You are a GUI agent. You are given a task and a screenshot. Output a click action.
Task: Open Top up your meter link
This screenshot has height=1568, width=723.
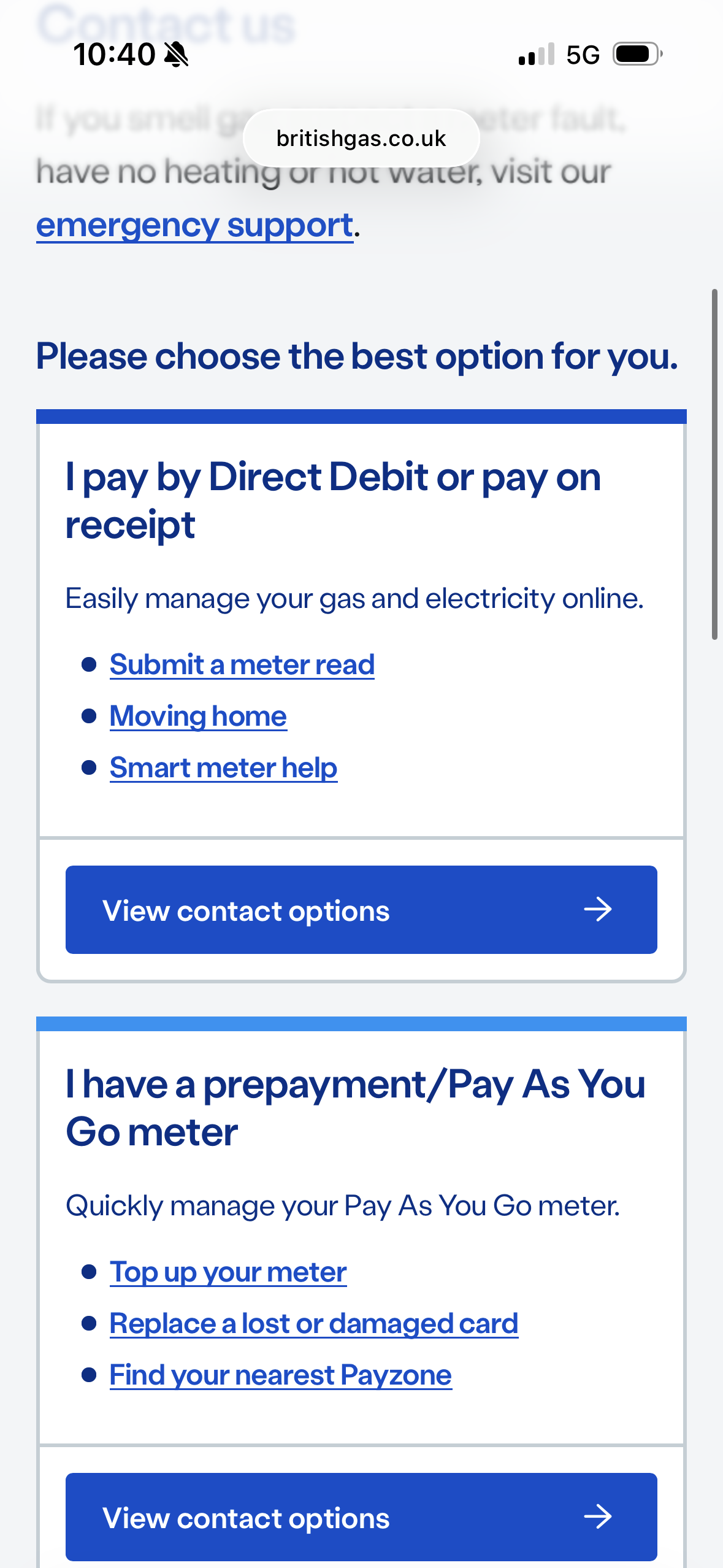(x=228, y=1272)
